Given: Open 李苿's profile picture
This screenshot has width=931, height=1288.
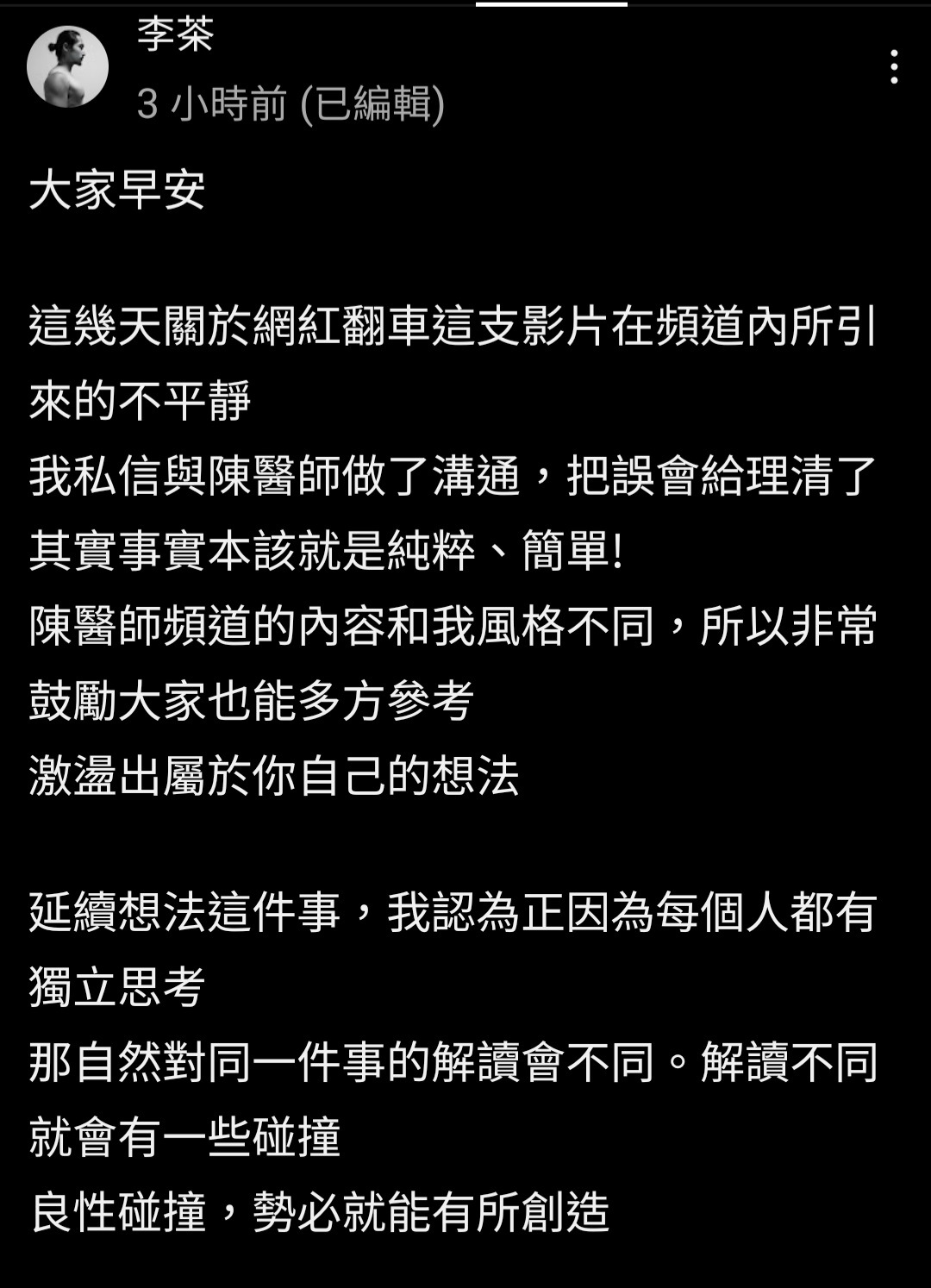Looking at the screenshot, I should point(67,67).
